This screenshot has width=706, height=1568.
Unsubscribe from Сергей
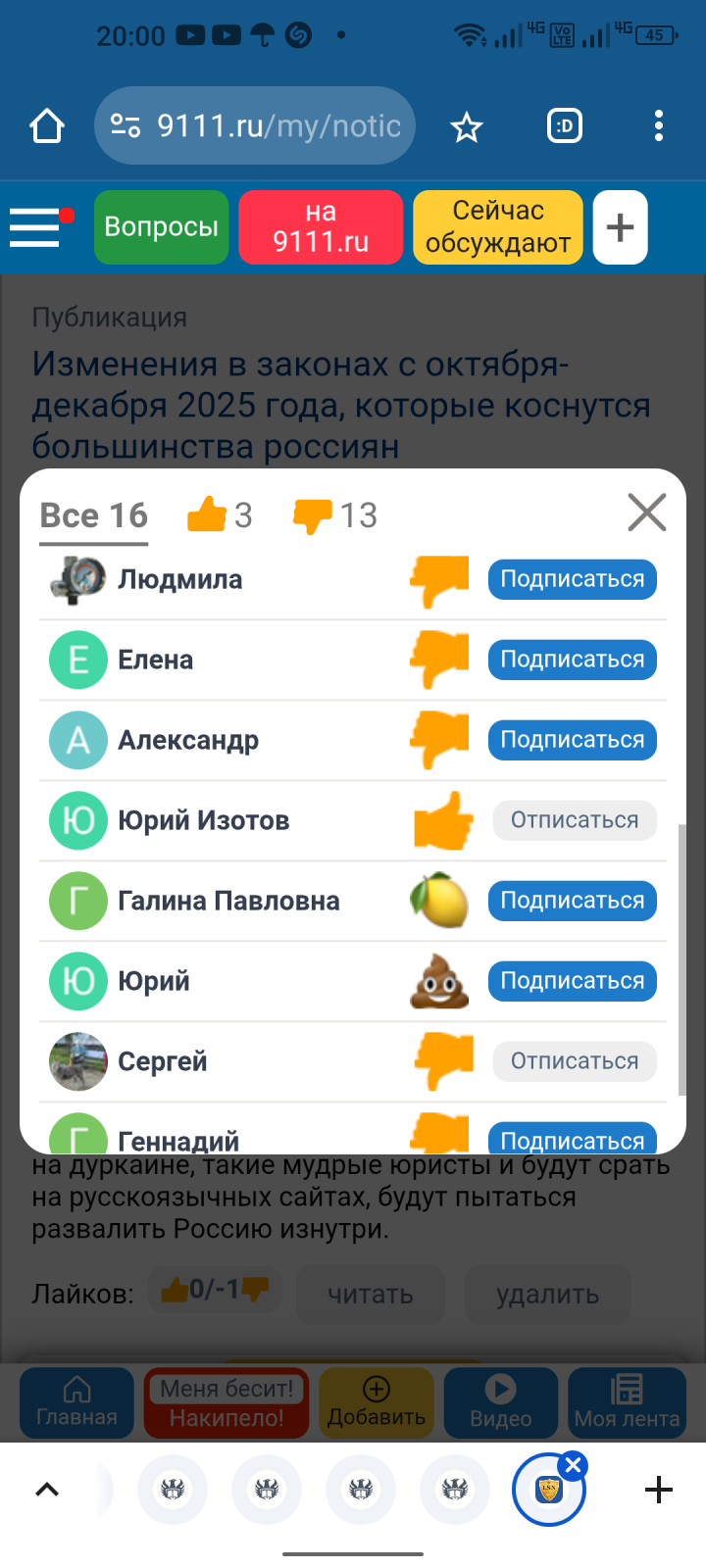[574, 1061]
